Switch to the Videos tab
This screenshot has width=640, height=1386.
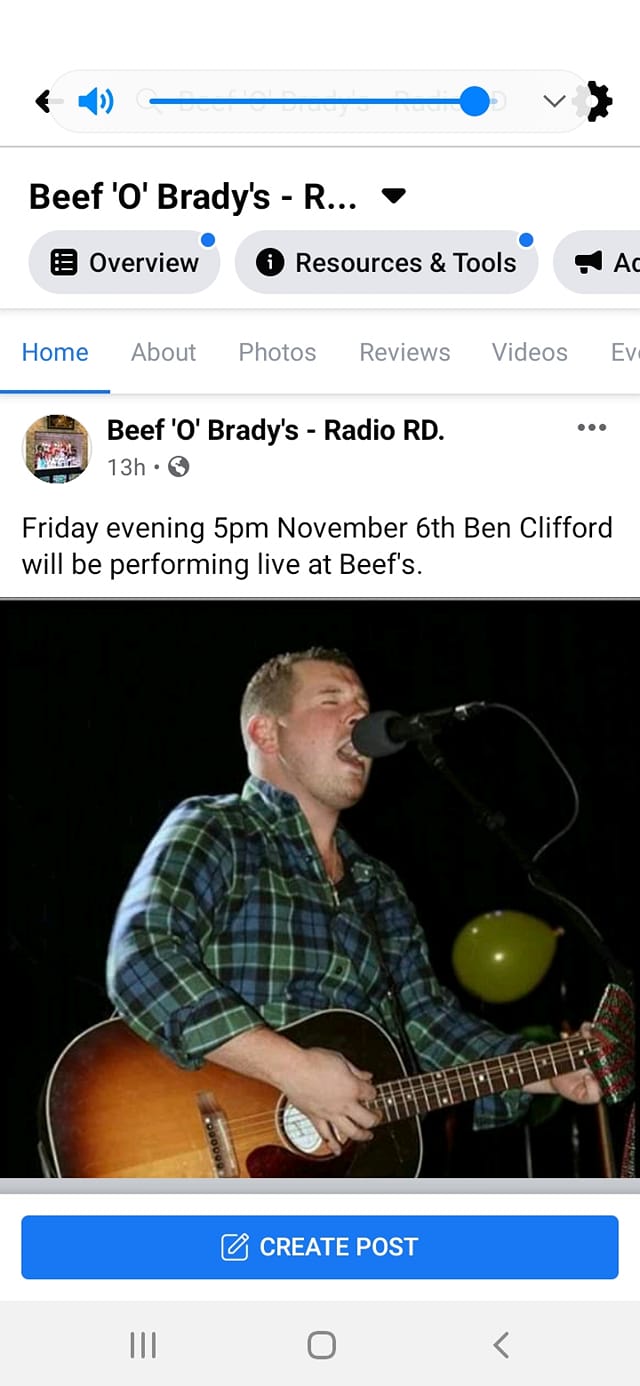pyautogui.click(x=529, y=352)
